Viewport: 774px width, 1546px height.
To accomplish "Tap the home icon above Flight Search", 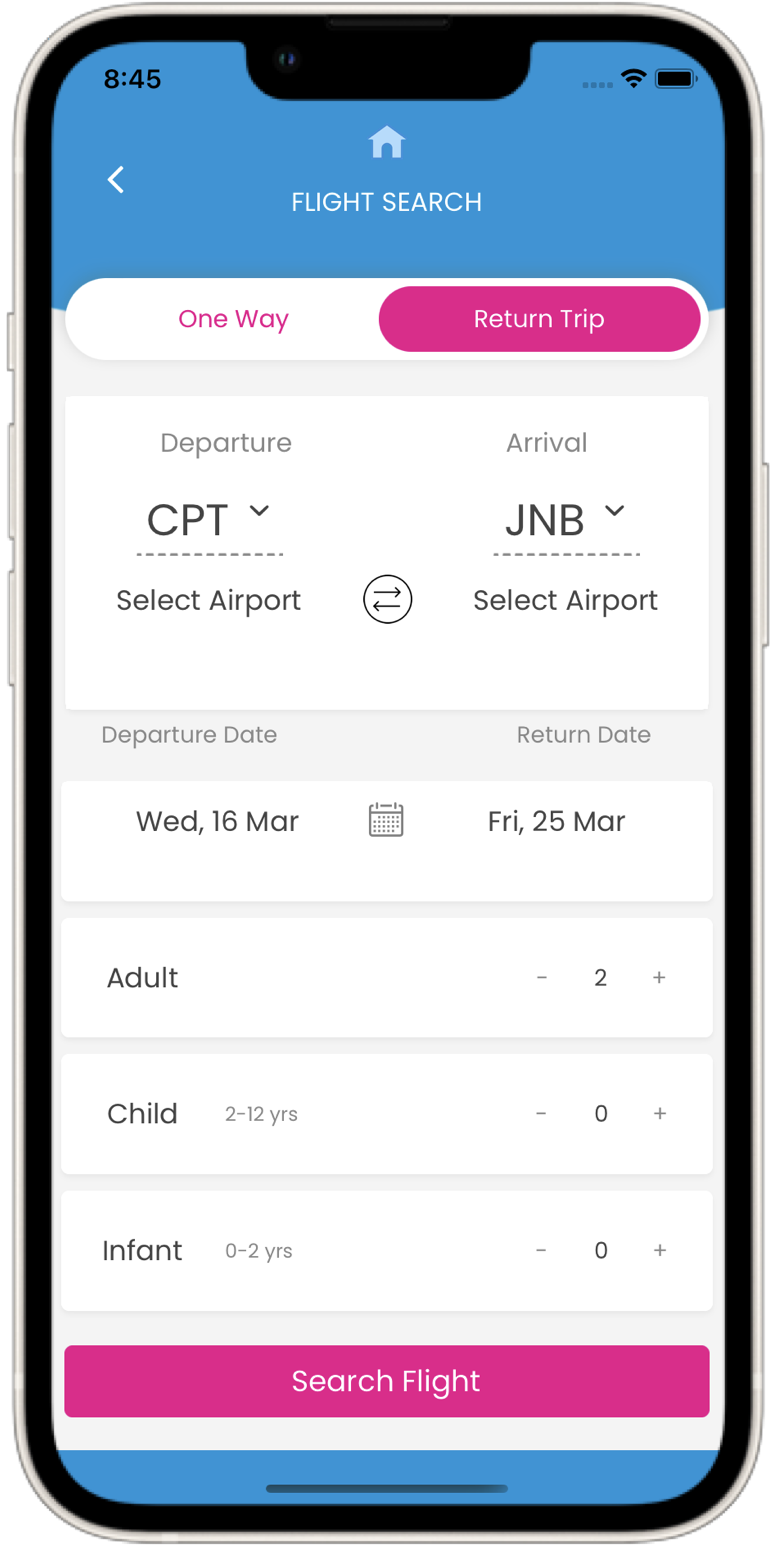I will click(386, 143).
